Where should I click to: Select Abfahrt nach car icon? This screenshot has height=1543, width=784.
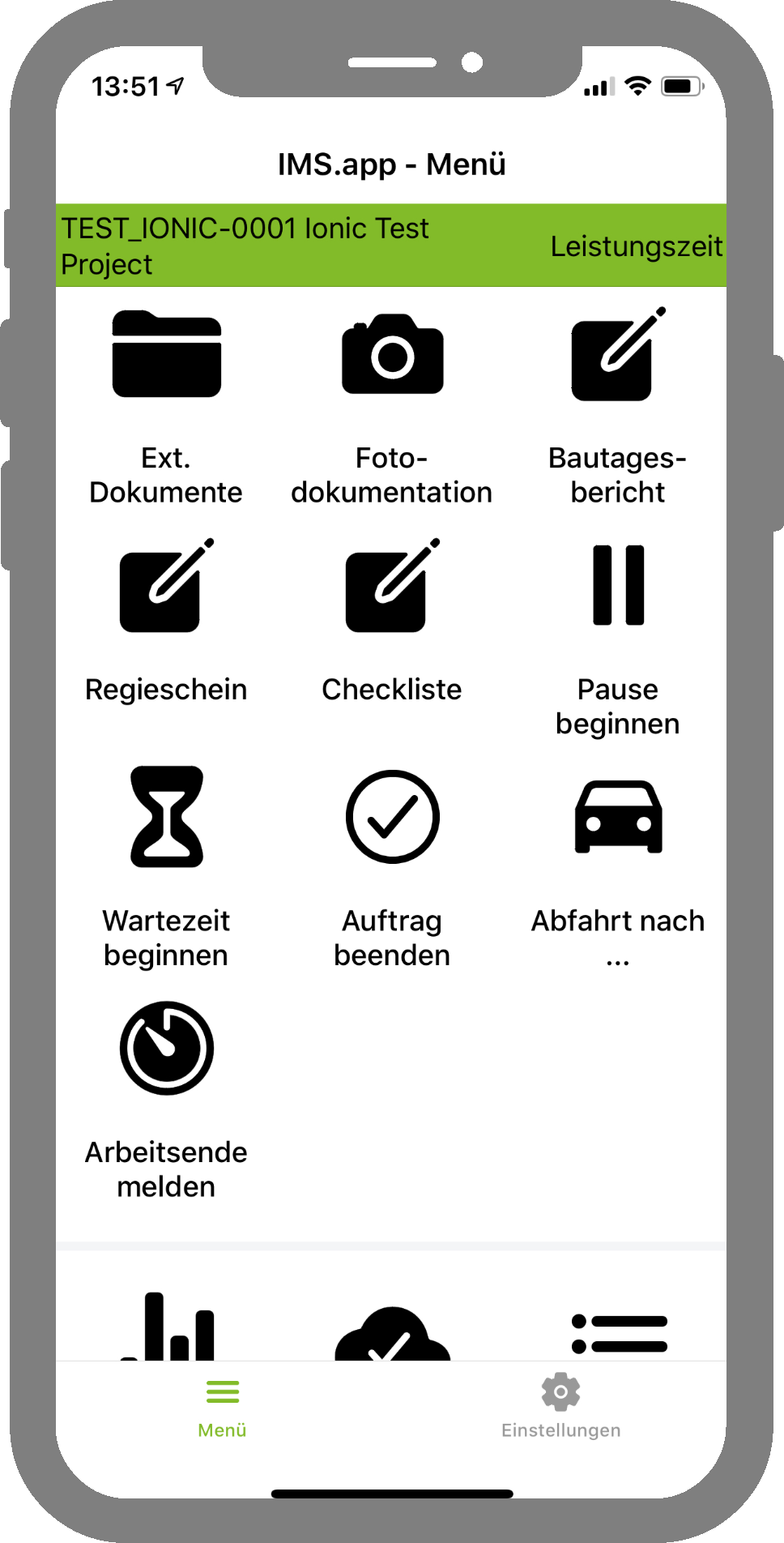pos(617,816)
